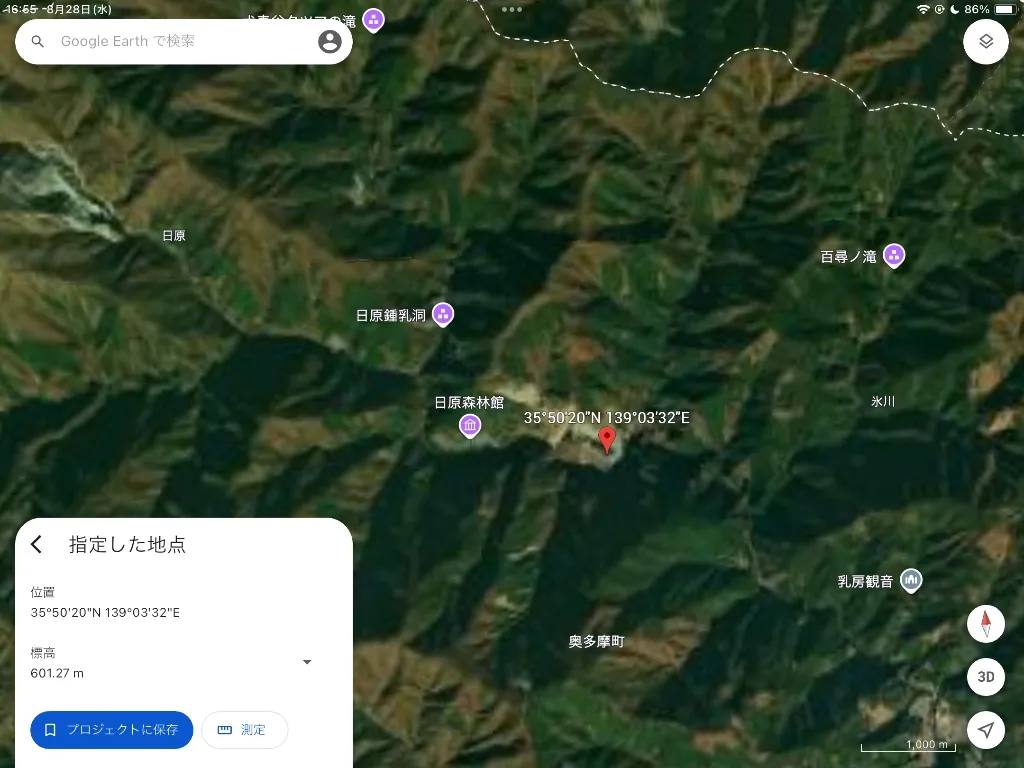Switch to 3D view

986,677
